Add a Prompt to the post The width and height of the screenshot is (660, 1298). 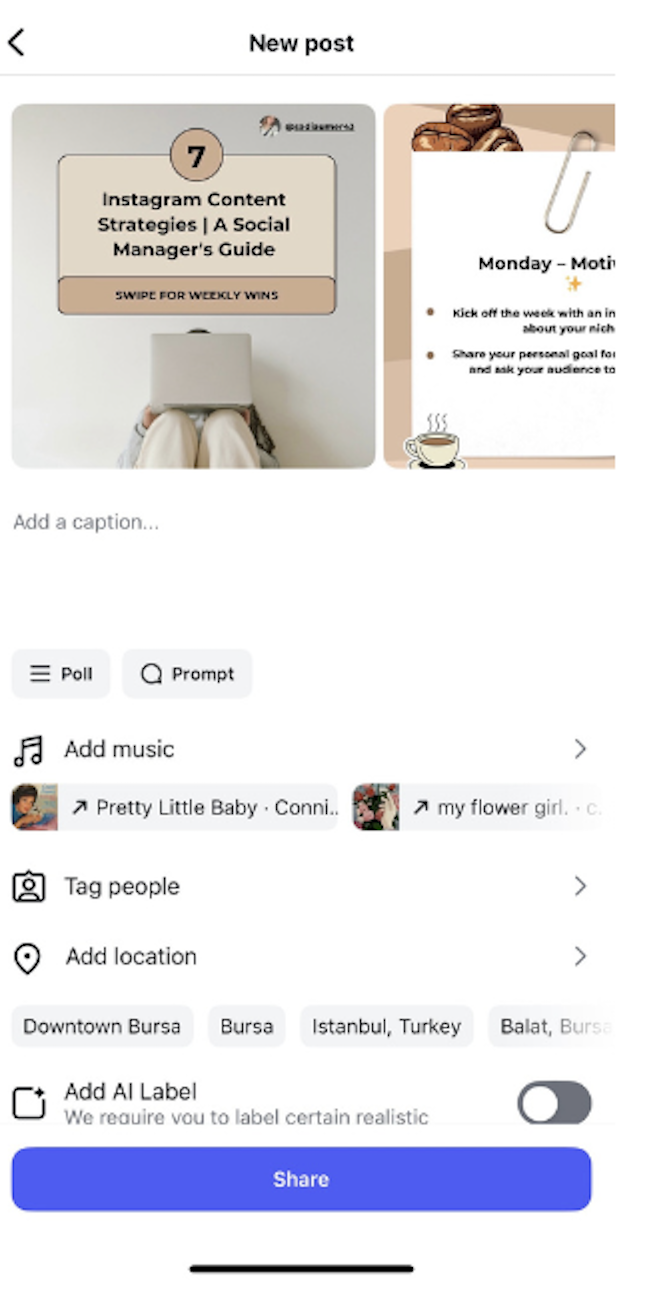(x=187, y=674)
